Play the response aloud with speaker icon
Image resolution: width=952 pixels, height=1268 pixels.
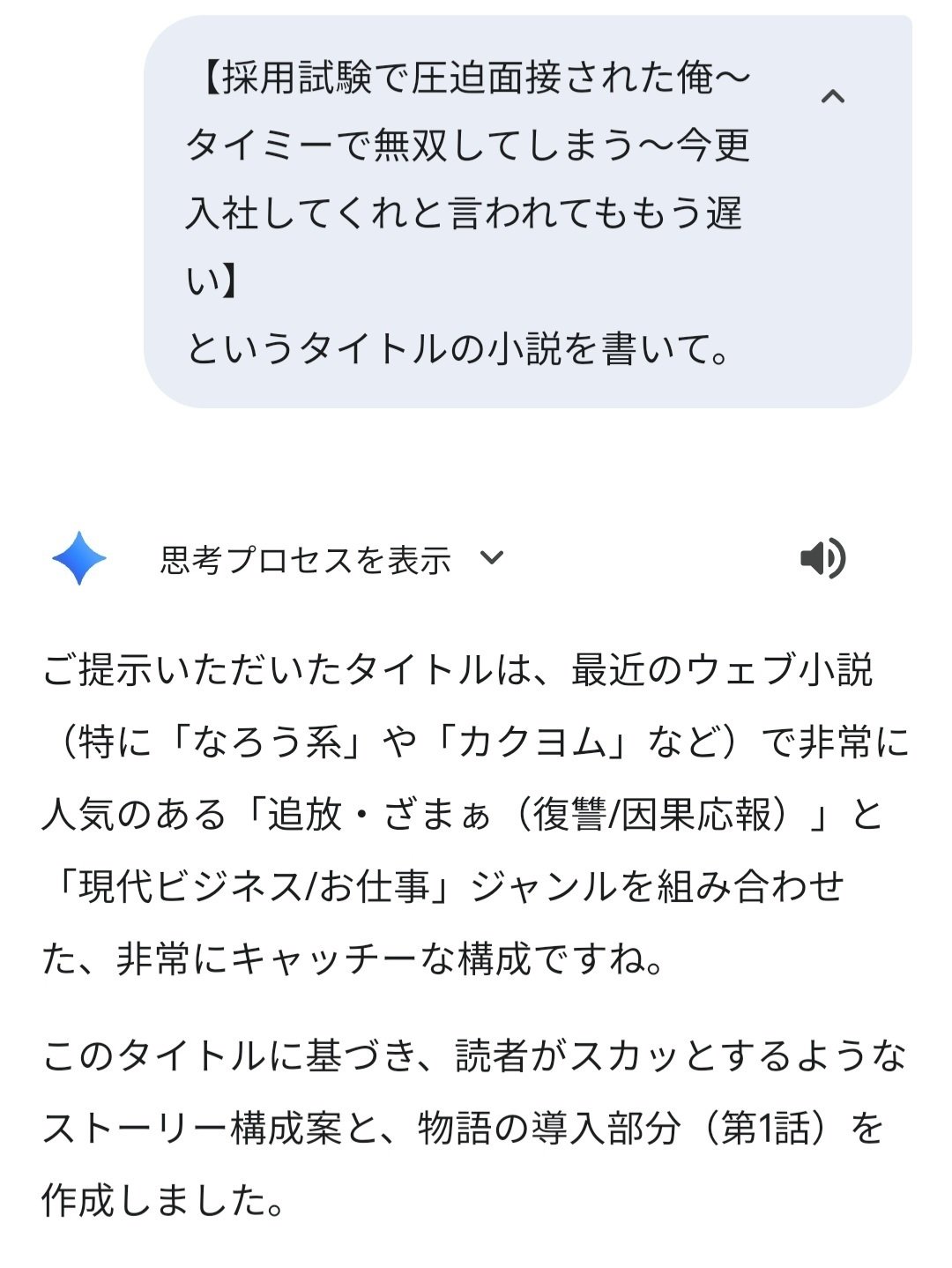(x=822, y=557)
